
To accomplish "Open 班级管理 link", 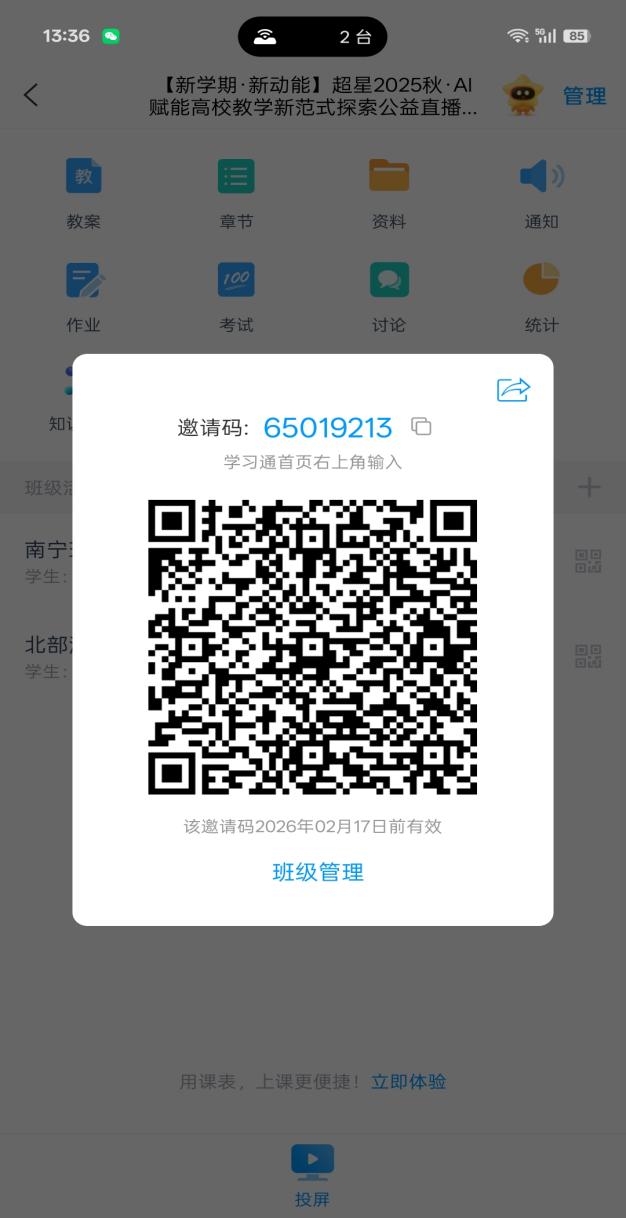I will tap(318, 872).
